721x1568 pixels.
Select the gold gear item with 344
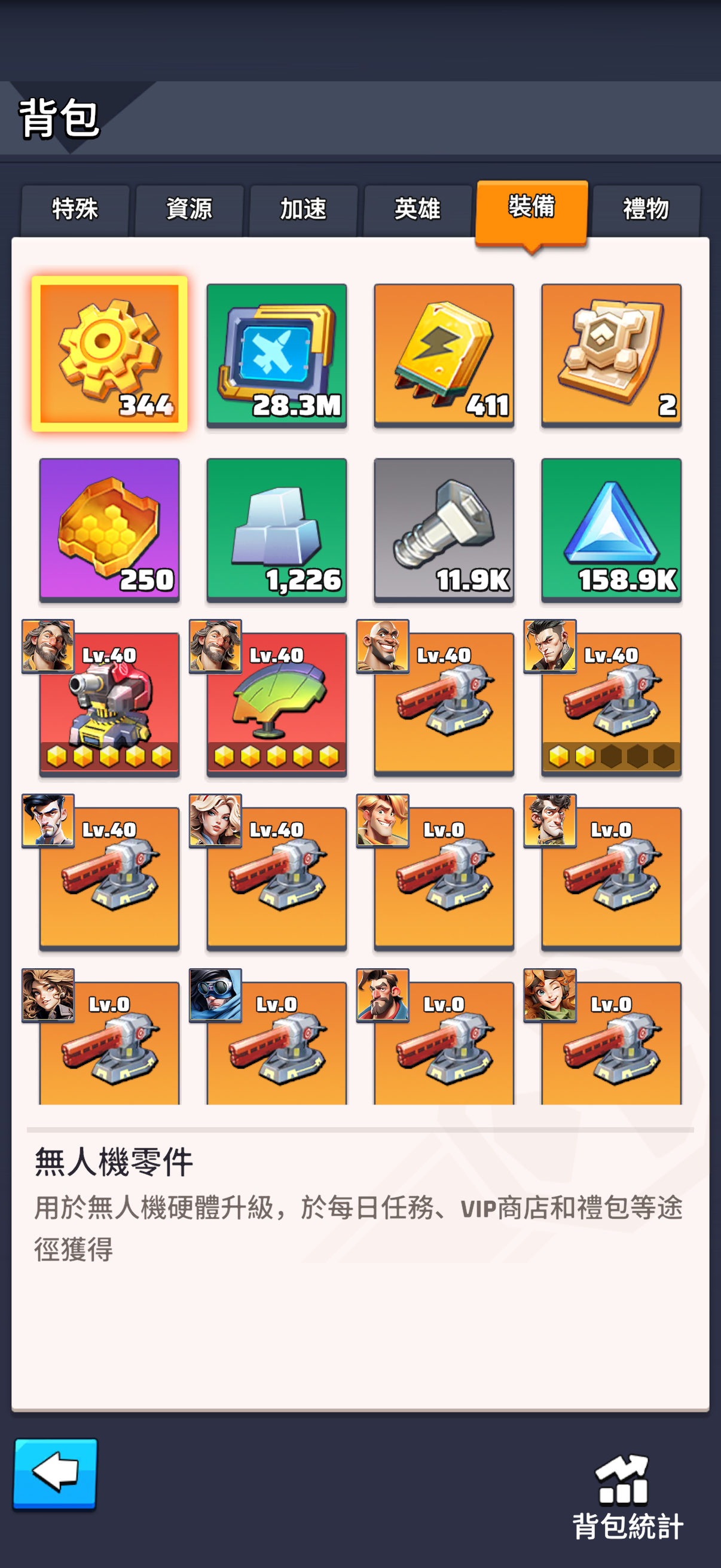[x=109, y=354]
